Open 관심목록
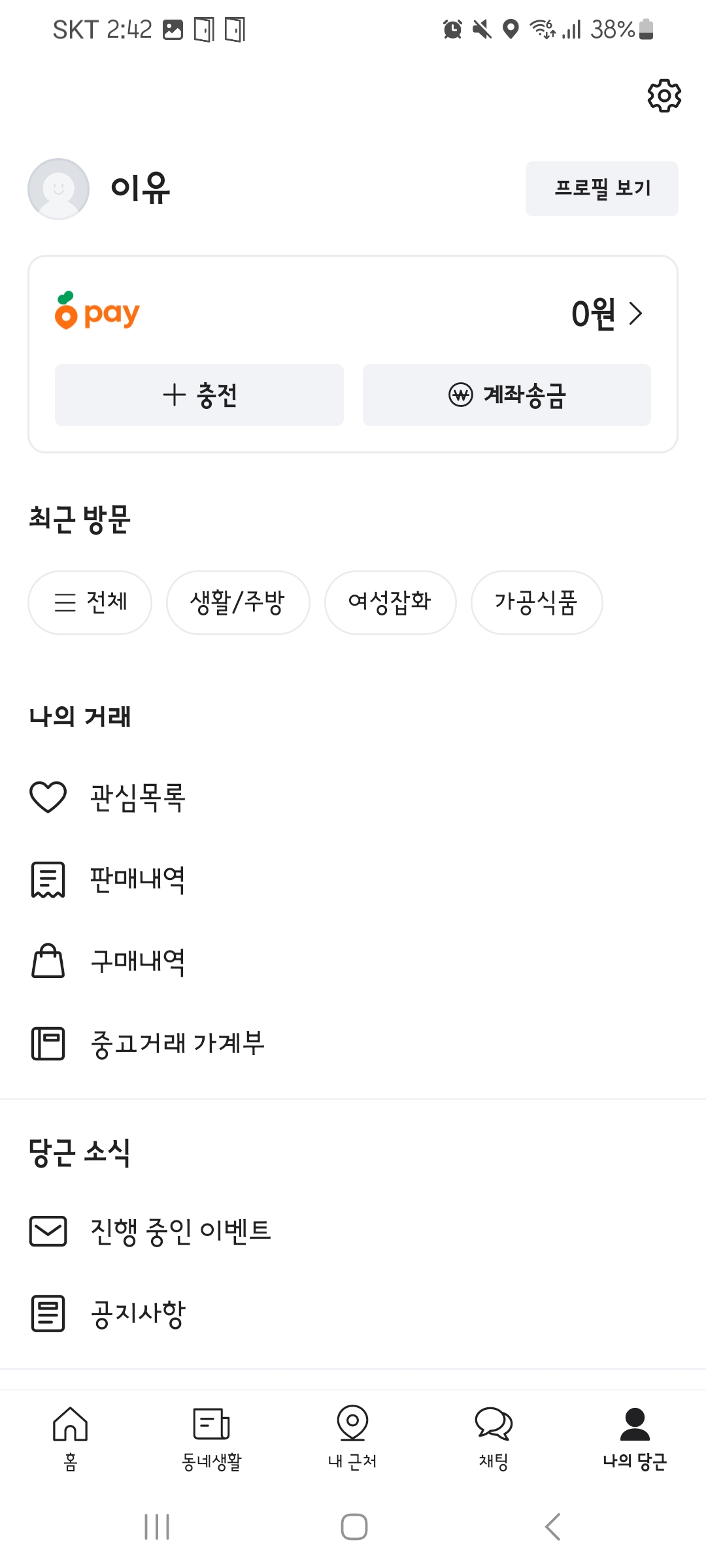The height and width of the screenshot is (1568, 706). coord(137,798)
